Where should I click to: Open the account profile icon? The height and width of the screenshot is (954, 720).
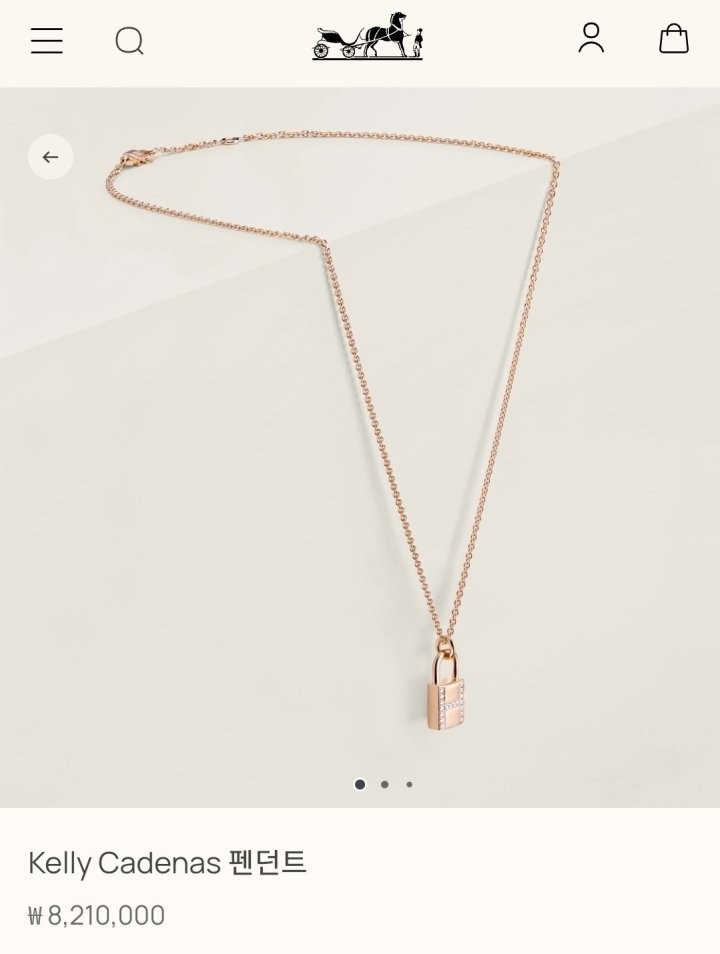(x=591, y=38)
